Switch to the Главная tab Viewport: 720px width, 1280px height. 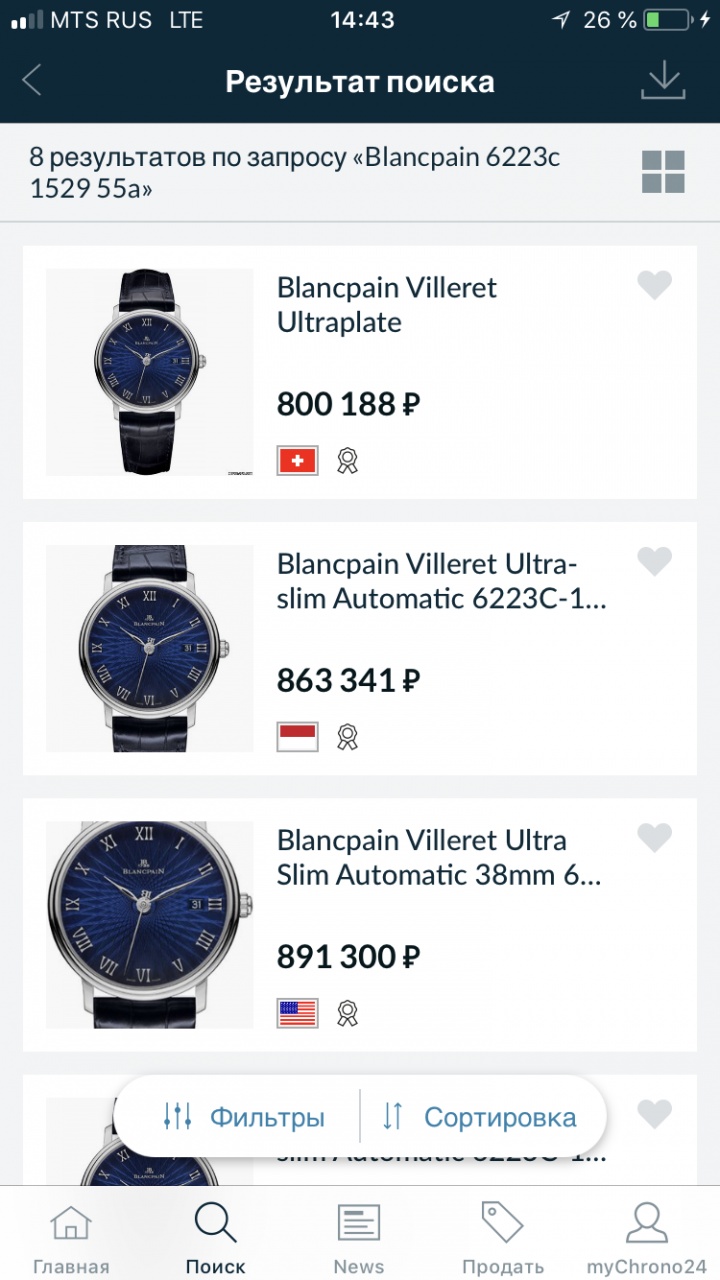click(x=71, y=1238)
